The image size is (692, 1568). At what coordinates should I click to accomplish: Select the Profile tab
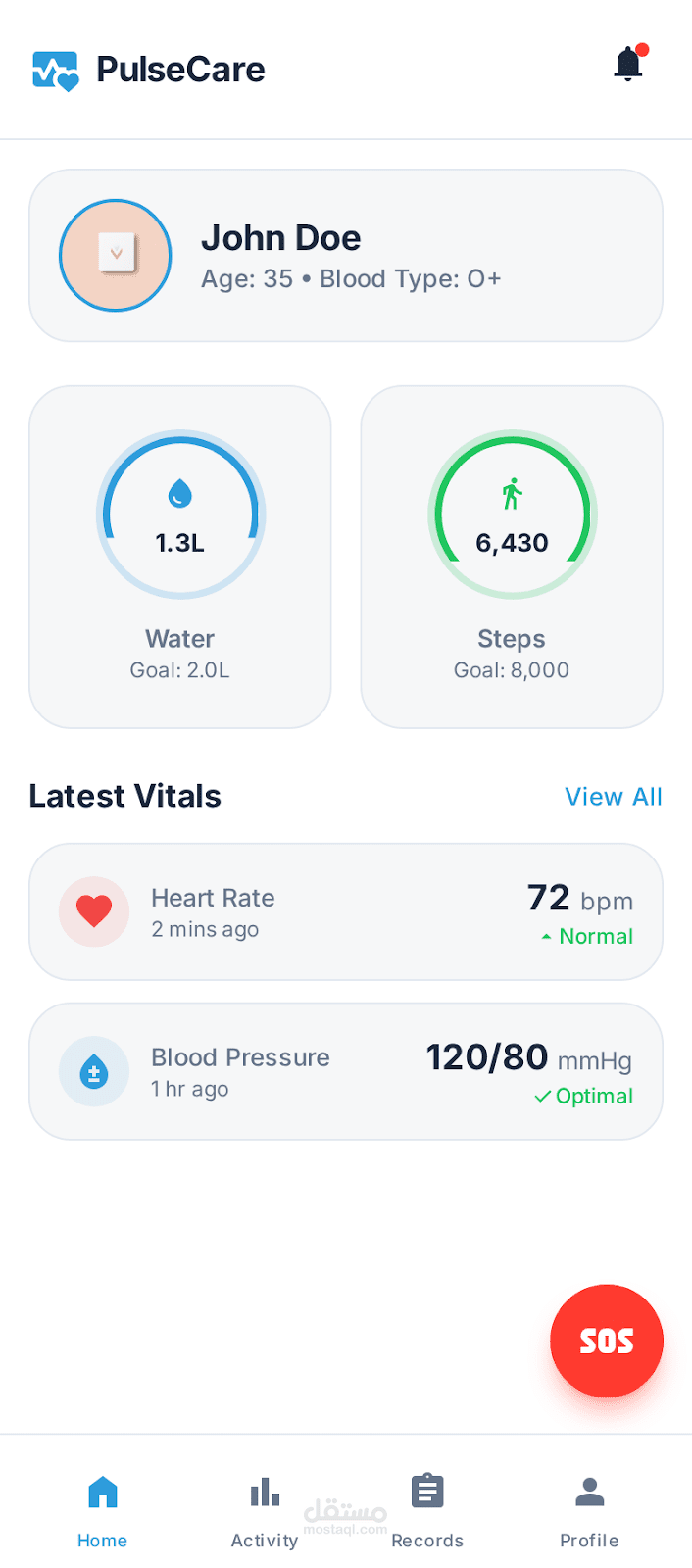click(589, 1511)
